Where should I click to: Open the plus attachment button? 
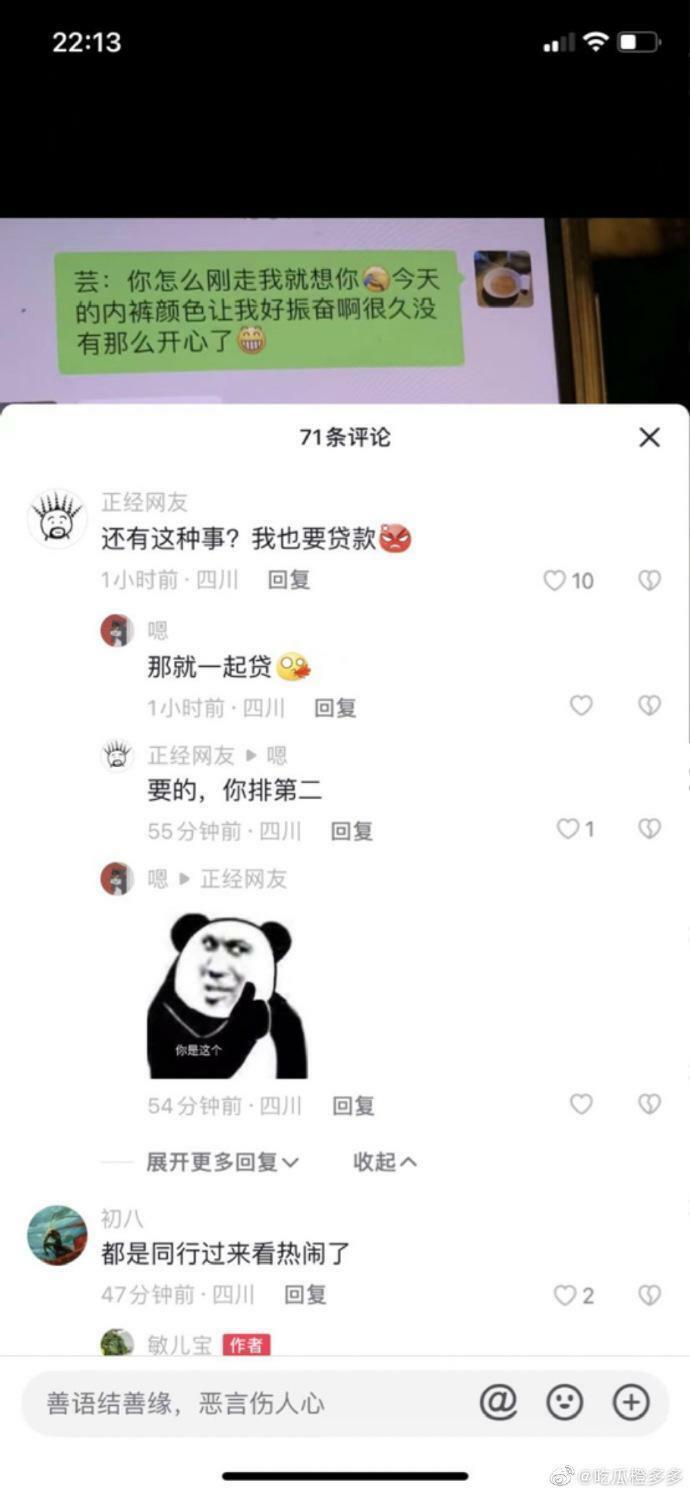[x=631, y=1403]
